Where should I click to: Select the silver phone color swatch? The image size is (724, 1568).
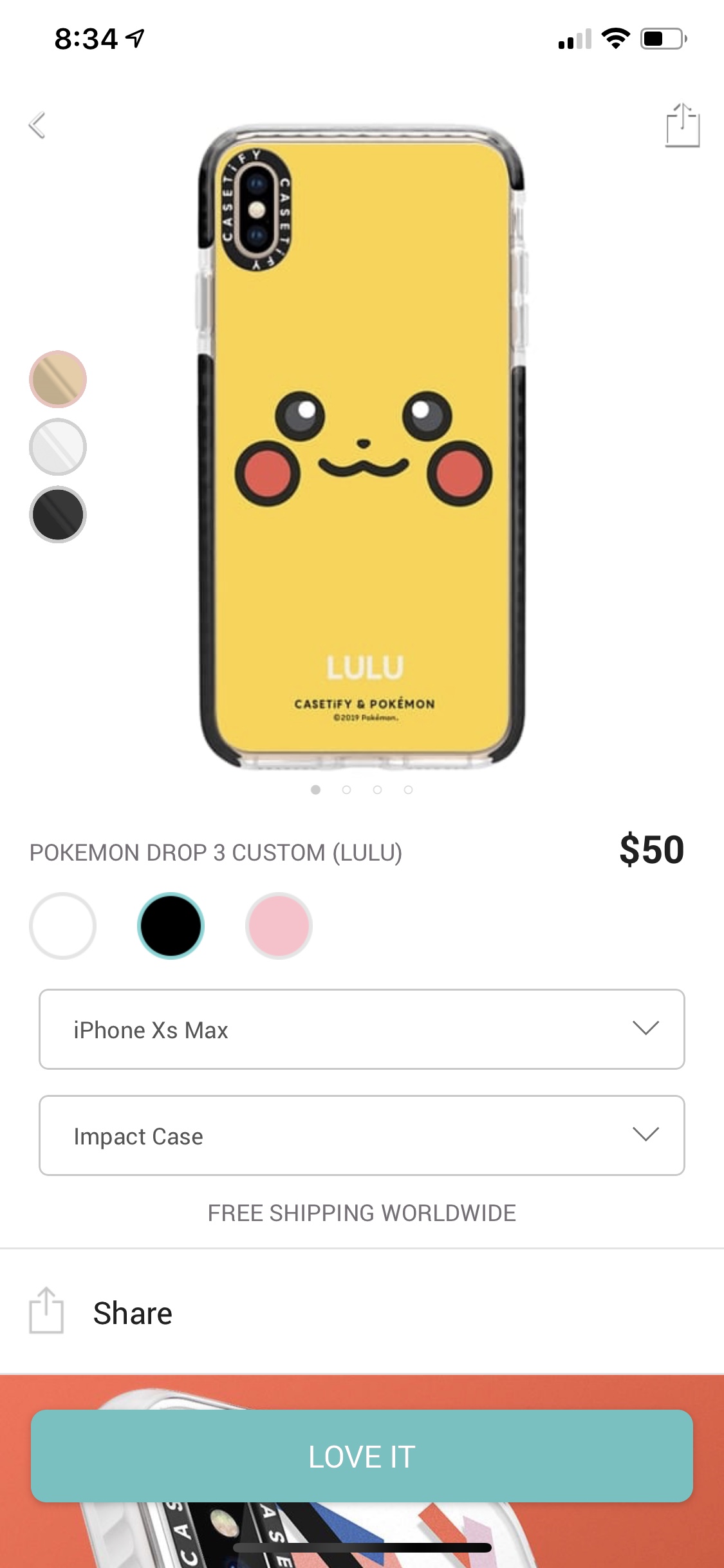(58, 447)
